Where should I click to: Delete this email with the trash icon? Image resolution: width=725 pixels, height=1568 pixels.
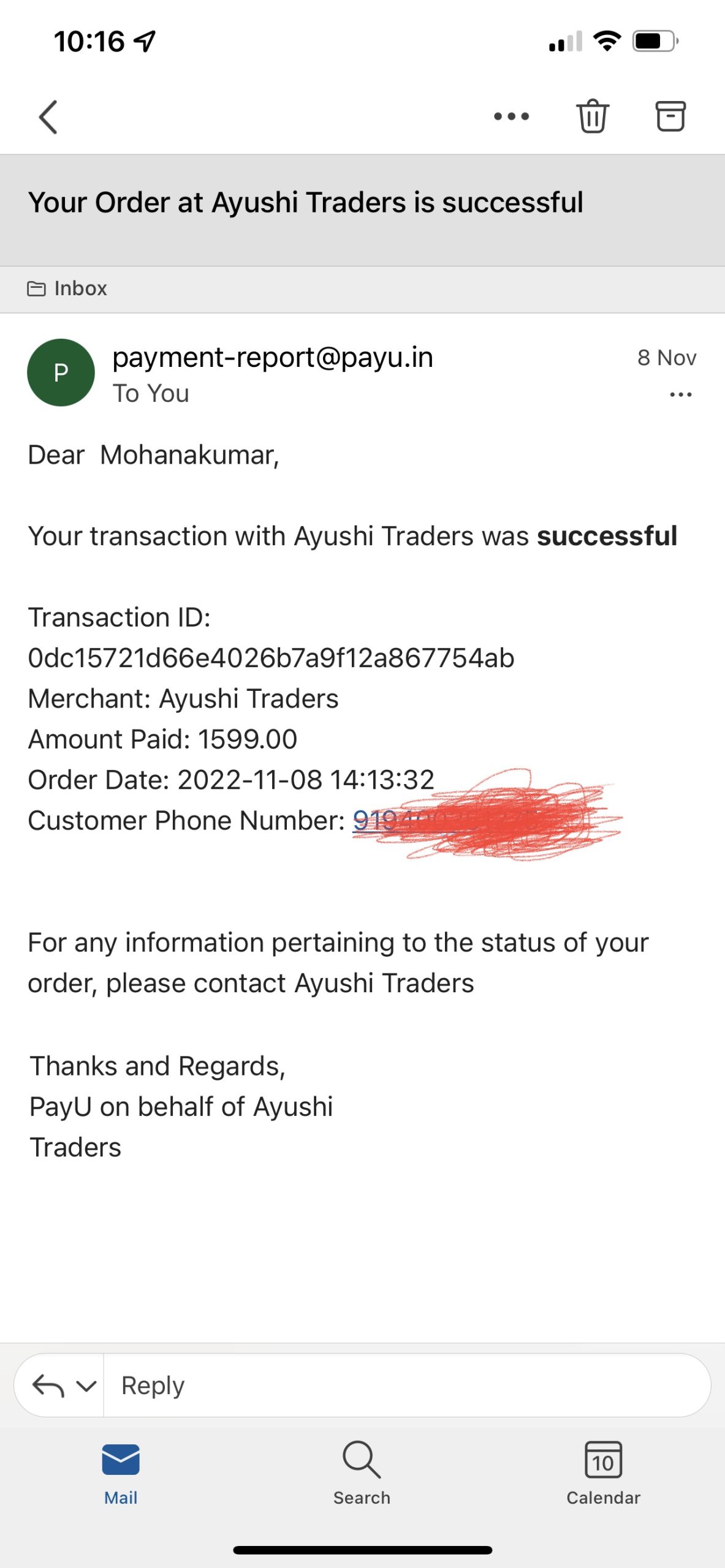592,116
